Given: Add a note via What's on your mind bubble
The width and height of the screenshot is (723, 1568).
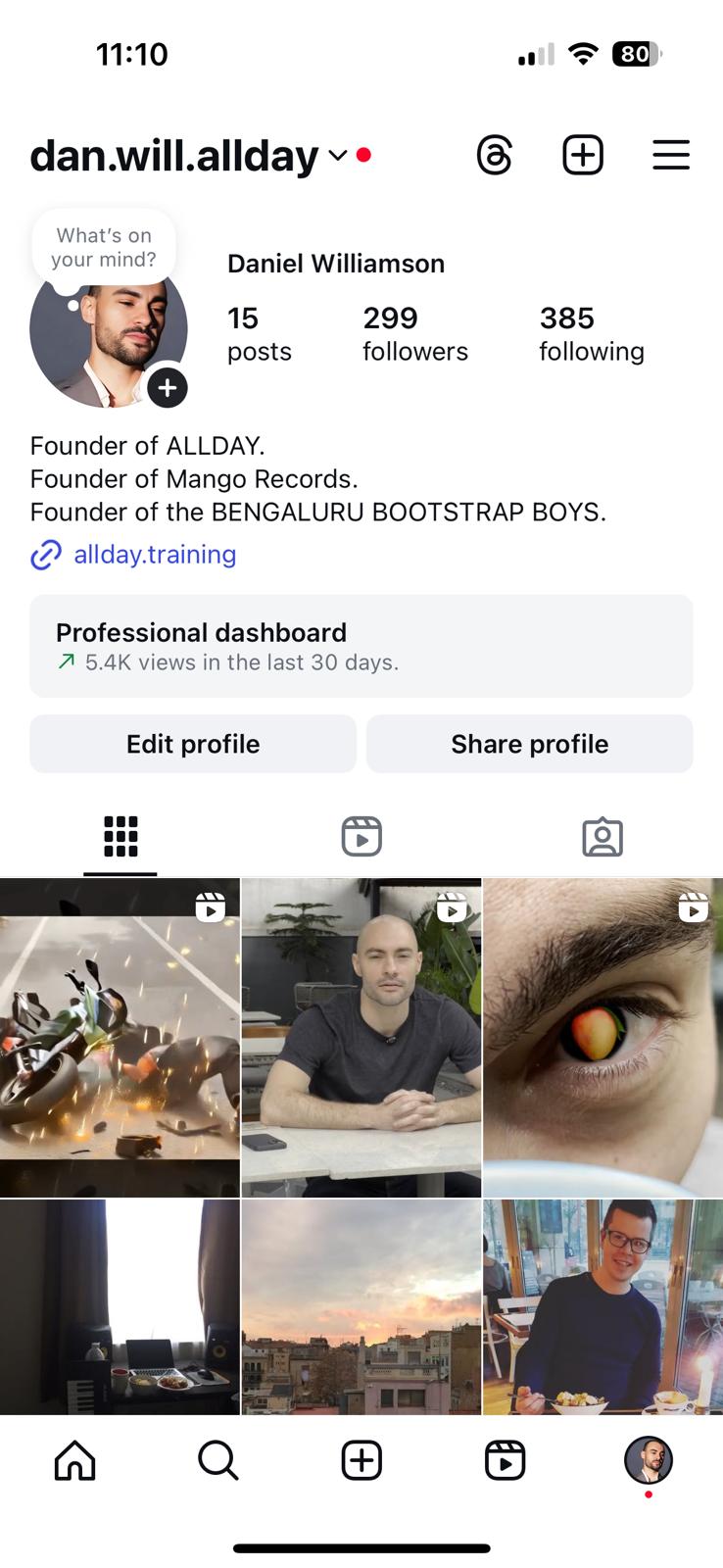Looking at the screenshot, I should (x=104, y=247).
